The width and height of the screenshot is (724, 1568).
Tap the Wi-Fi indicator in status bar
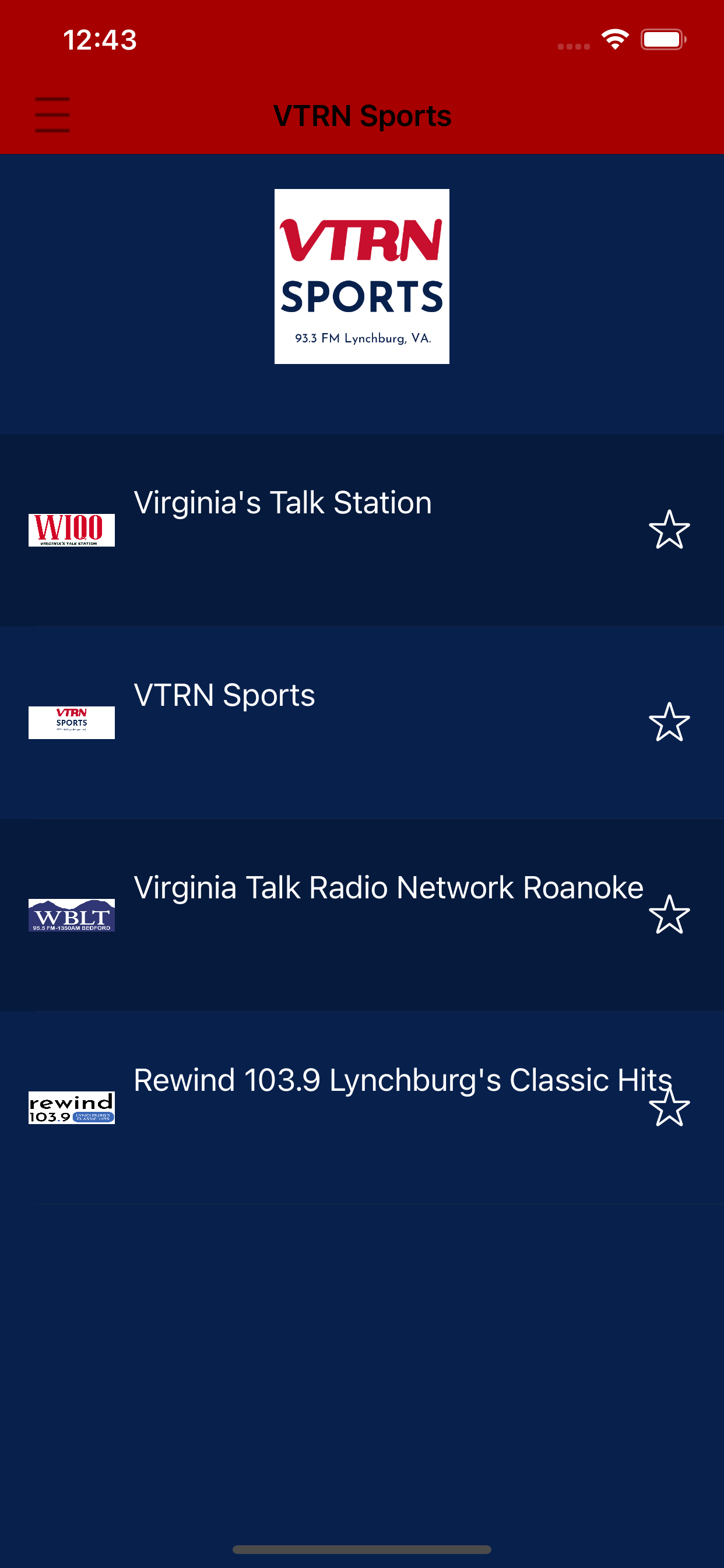tap(614, 39)
